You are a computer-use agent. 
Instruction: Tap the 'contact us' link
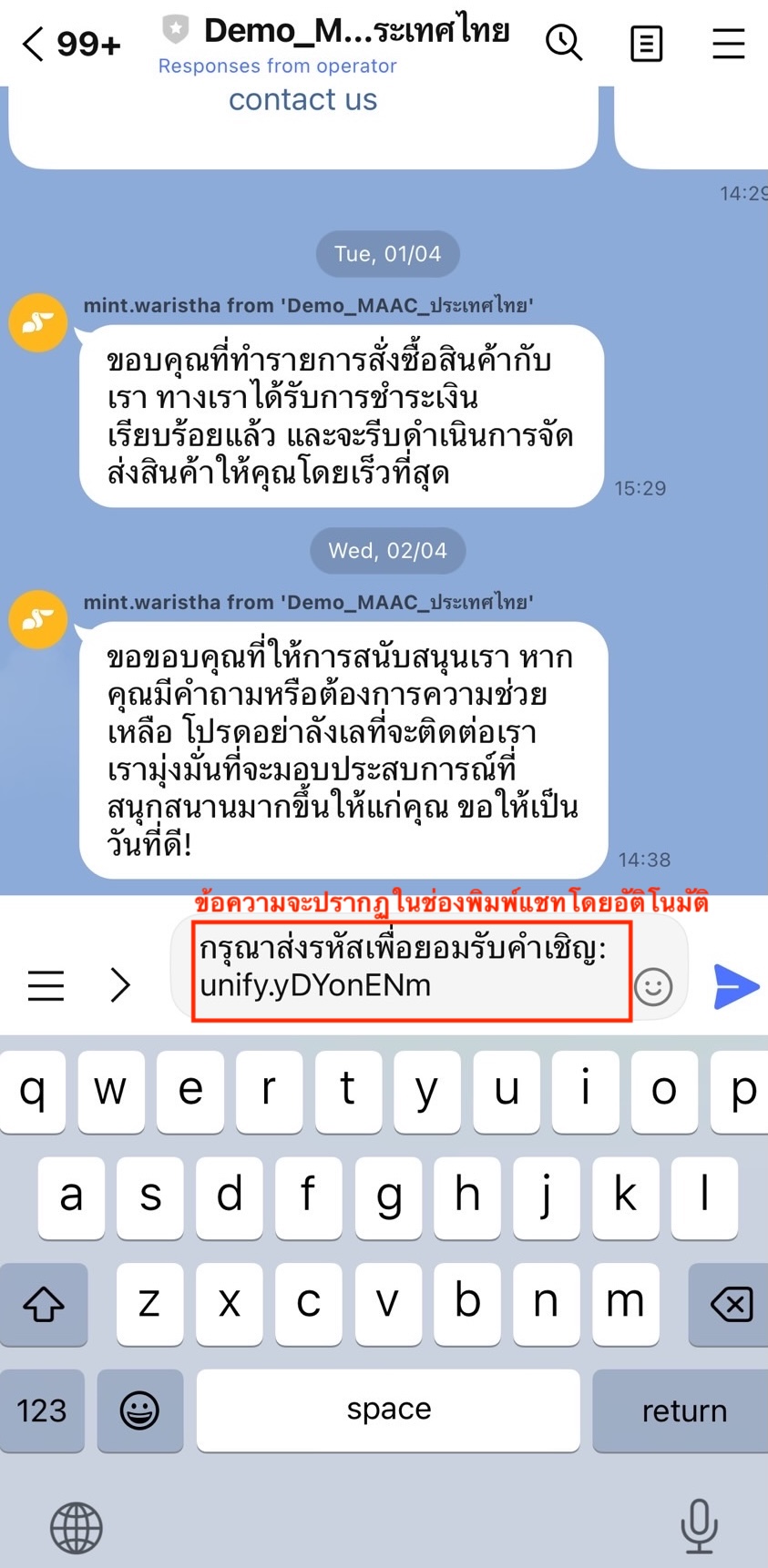[x=302, y=99]
